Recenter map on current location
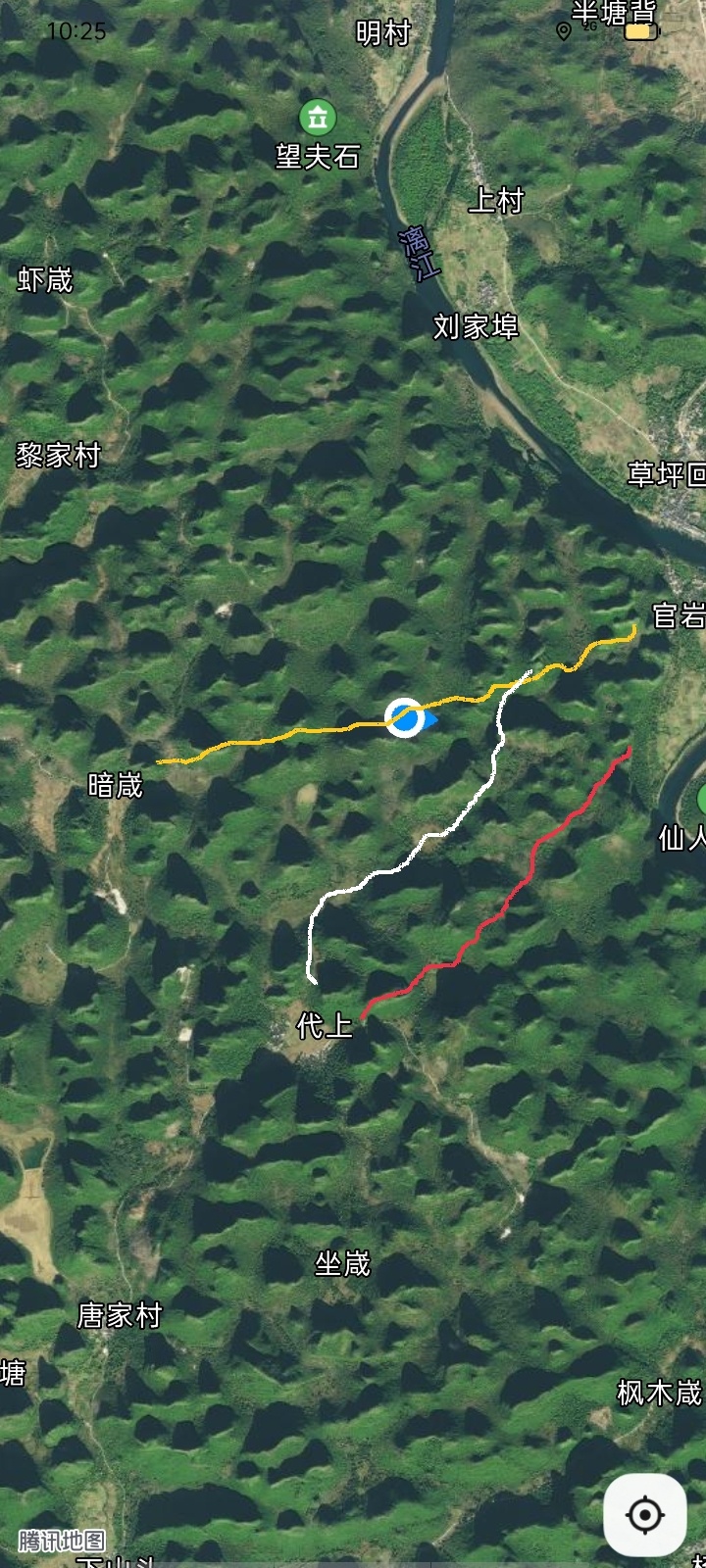706x1568 pixels. [x=644, y=1515]
